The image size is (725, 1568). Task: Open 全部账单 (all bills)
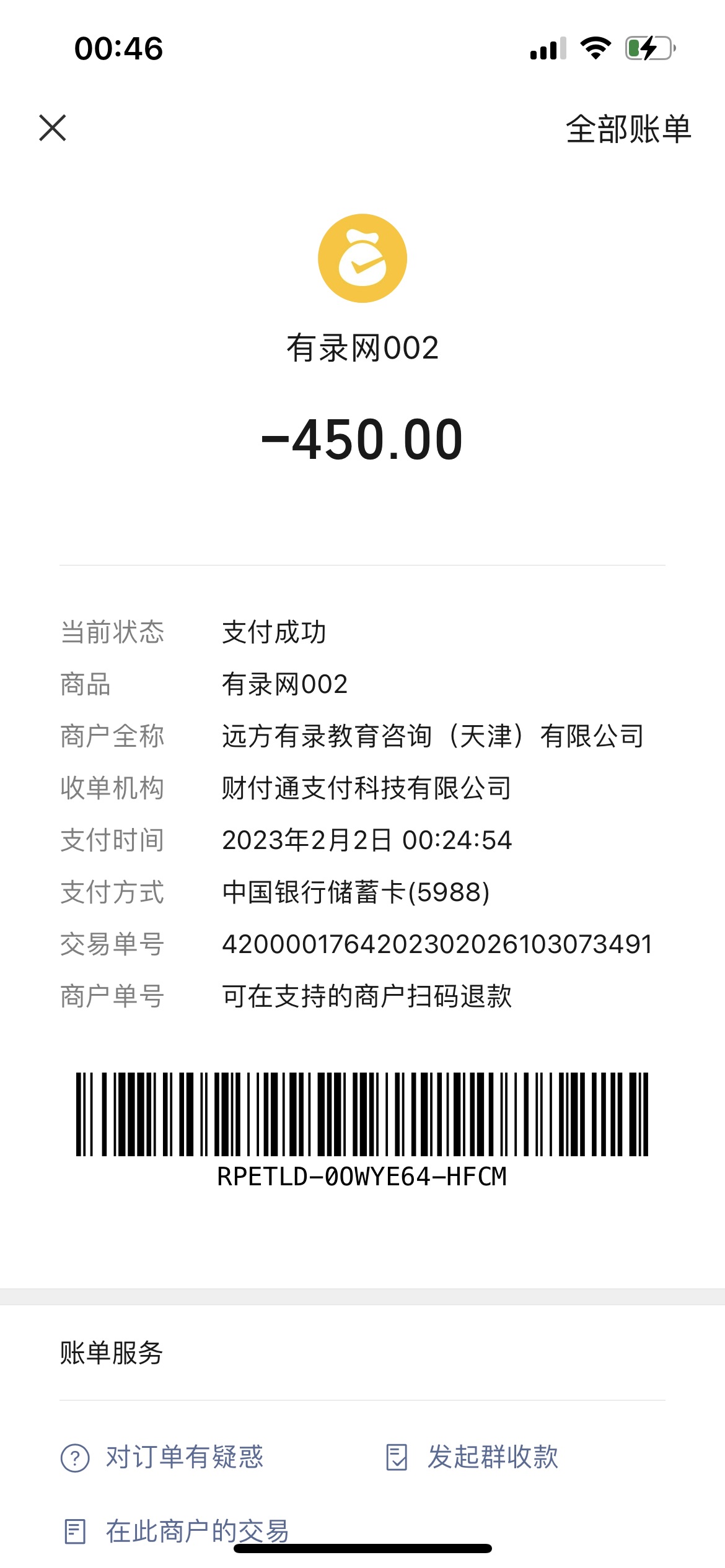[628, 129]
